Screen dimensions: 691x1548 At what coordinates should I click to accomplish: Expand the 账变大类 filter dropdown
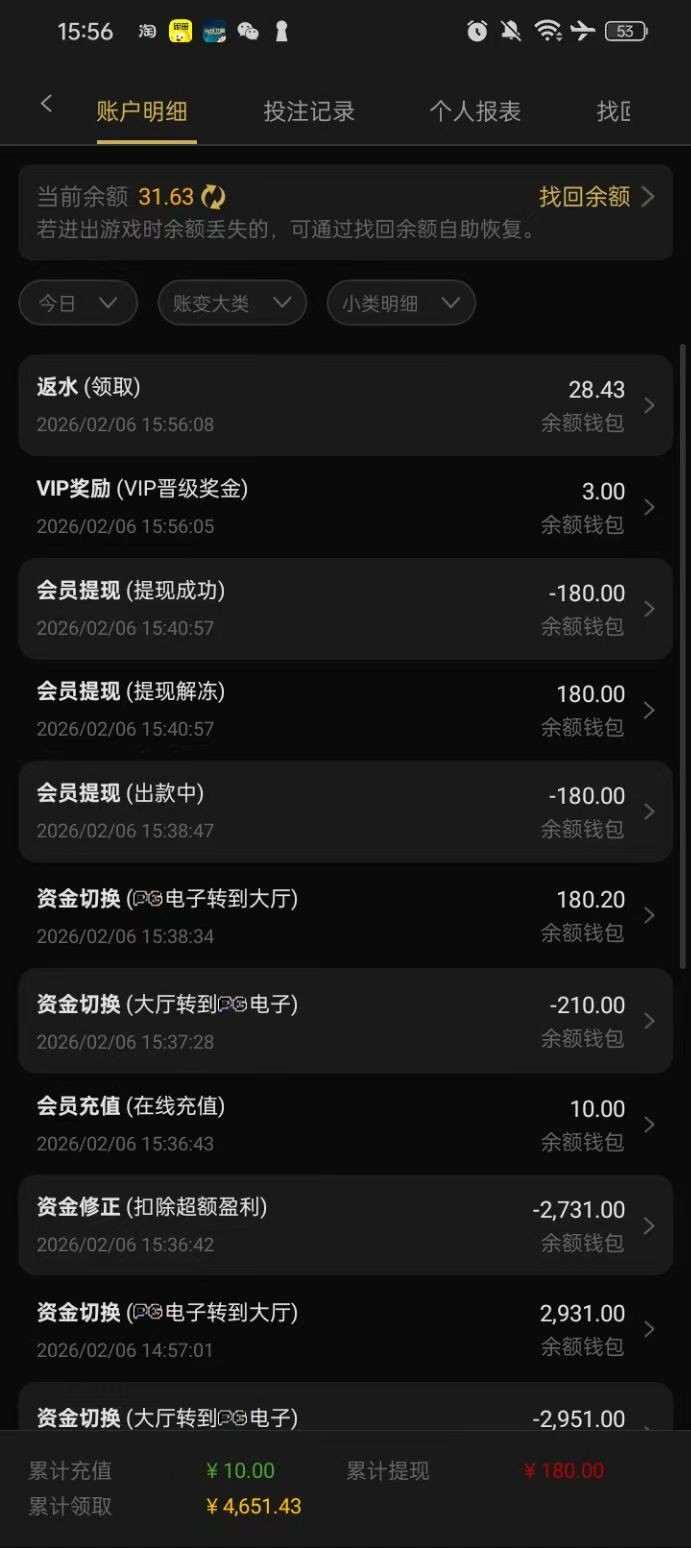pos(232,303)
